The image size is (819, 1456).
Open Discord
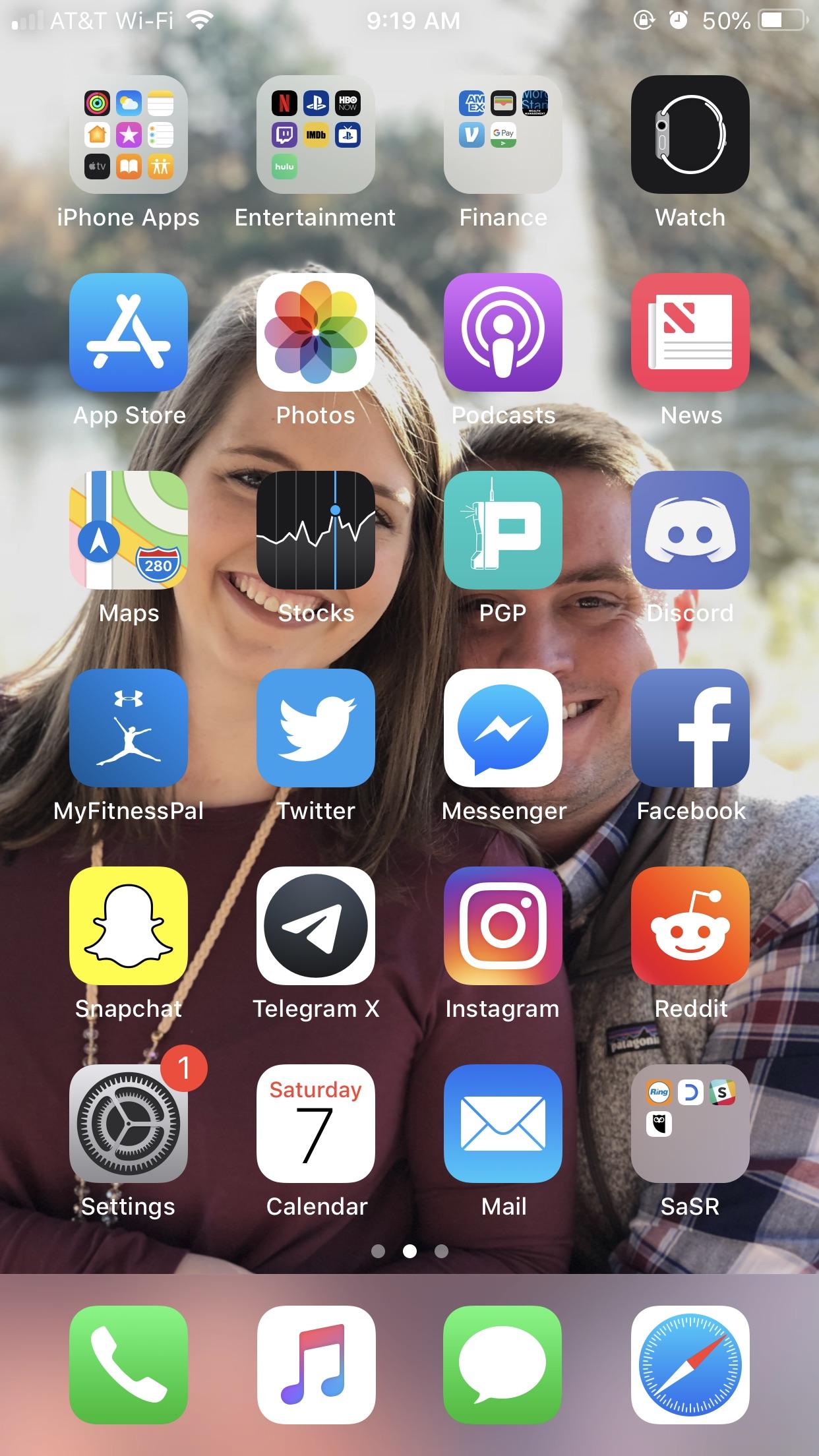coord(690,531)
